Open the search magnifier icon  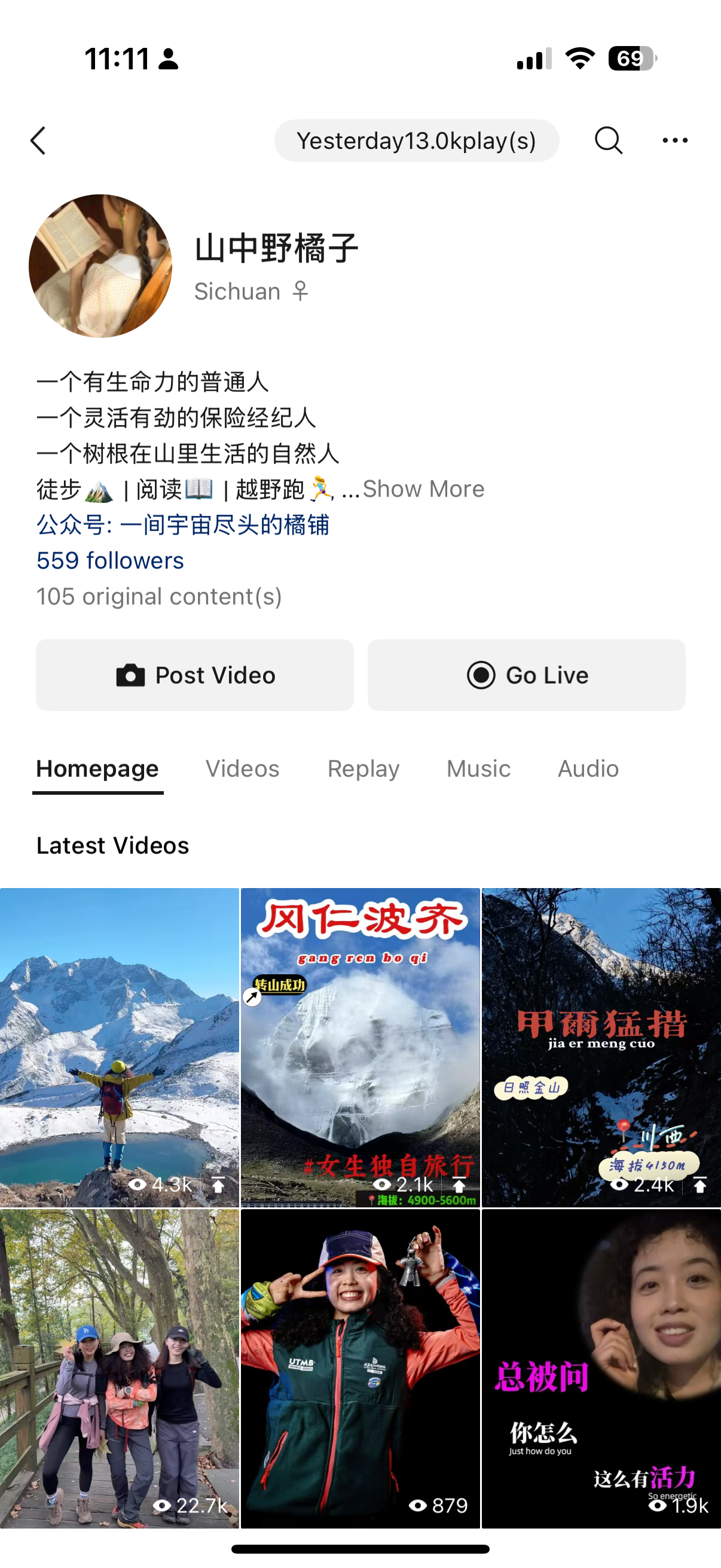608,141
